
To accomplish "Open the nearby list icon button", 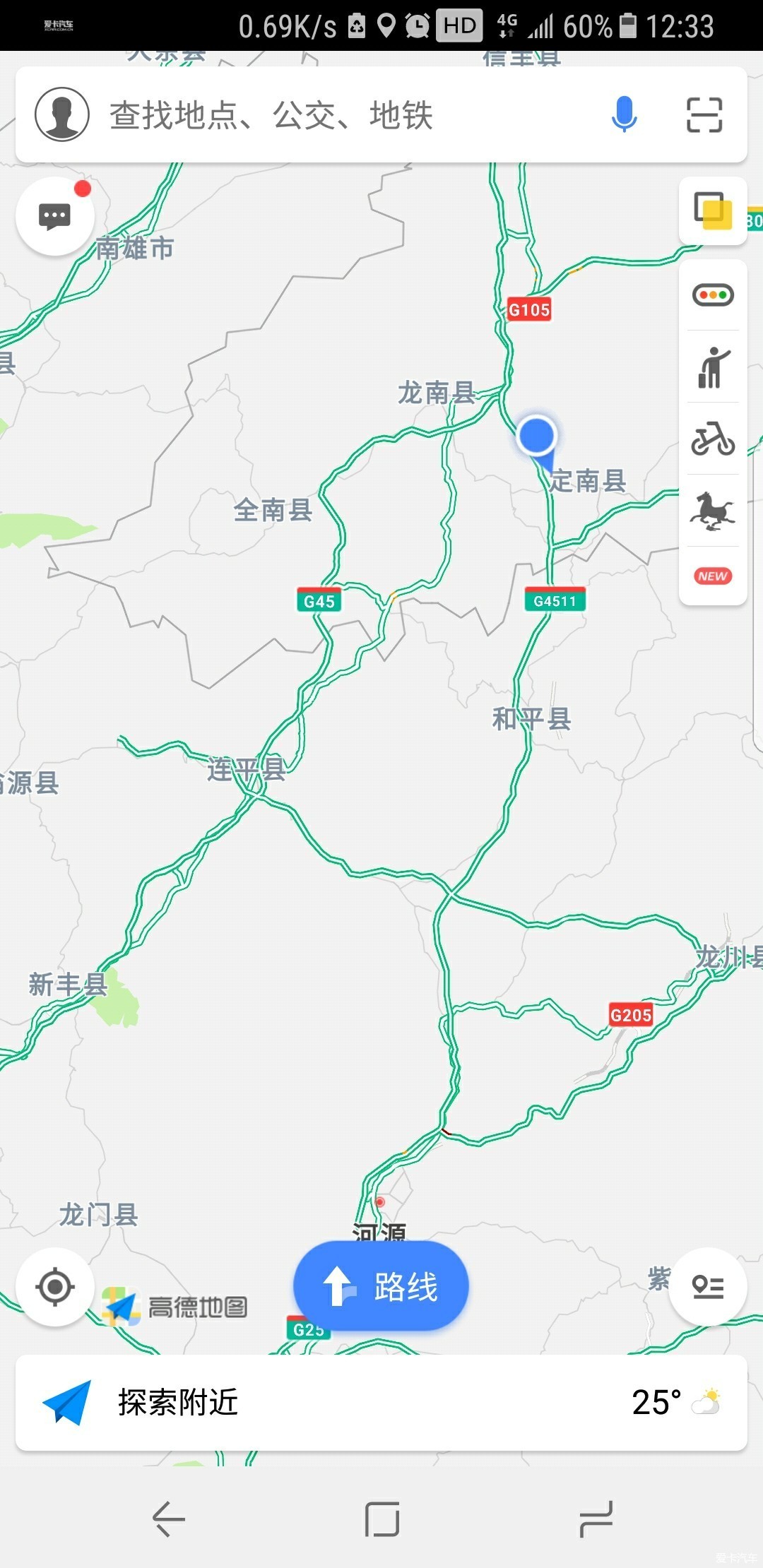I will click(x=707, y=1287).
